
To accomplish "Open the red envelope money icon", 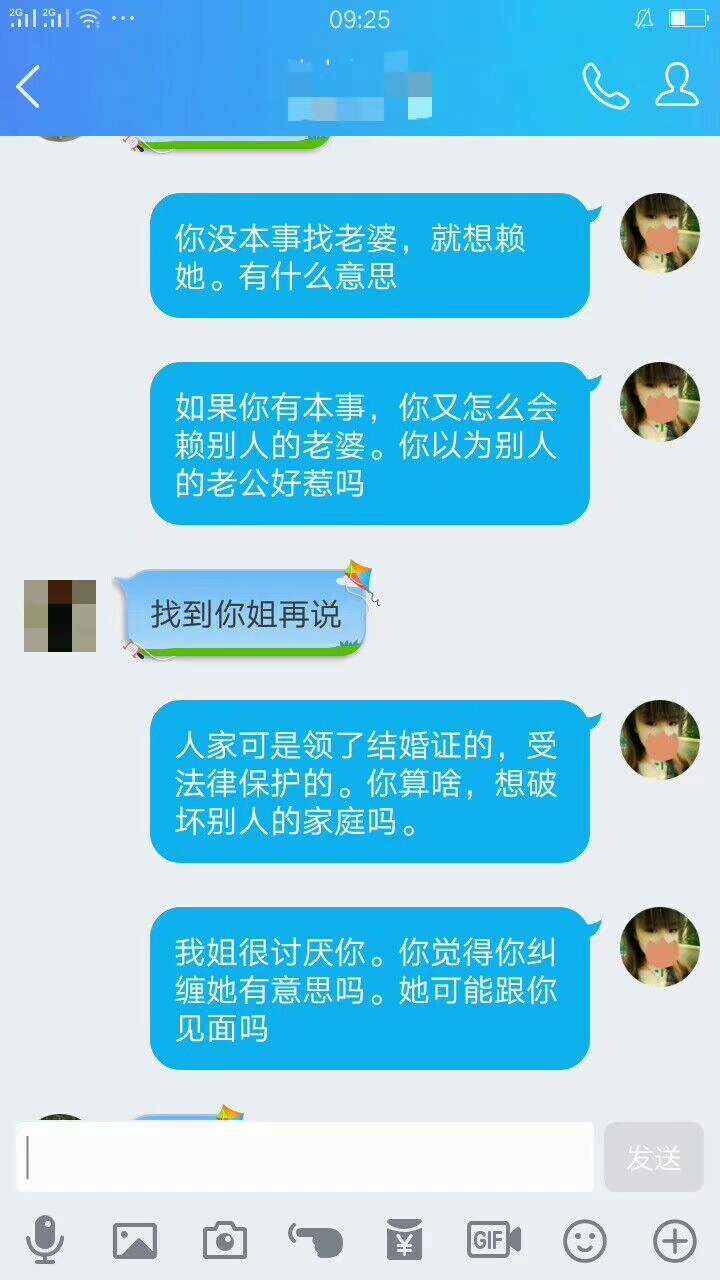I will tap(403, 1240).
